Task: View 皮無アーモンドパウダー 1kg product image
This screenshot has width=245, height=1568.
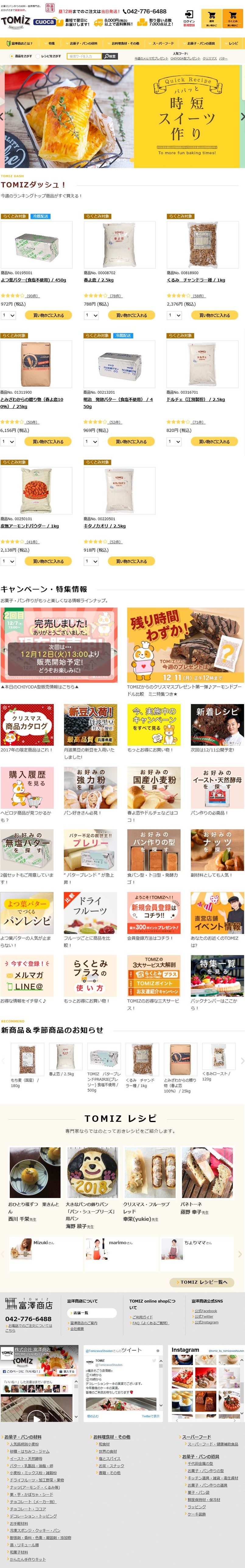Action: point(36,491)
